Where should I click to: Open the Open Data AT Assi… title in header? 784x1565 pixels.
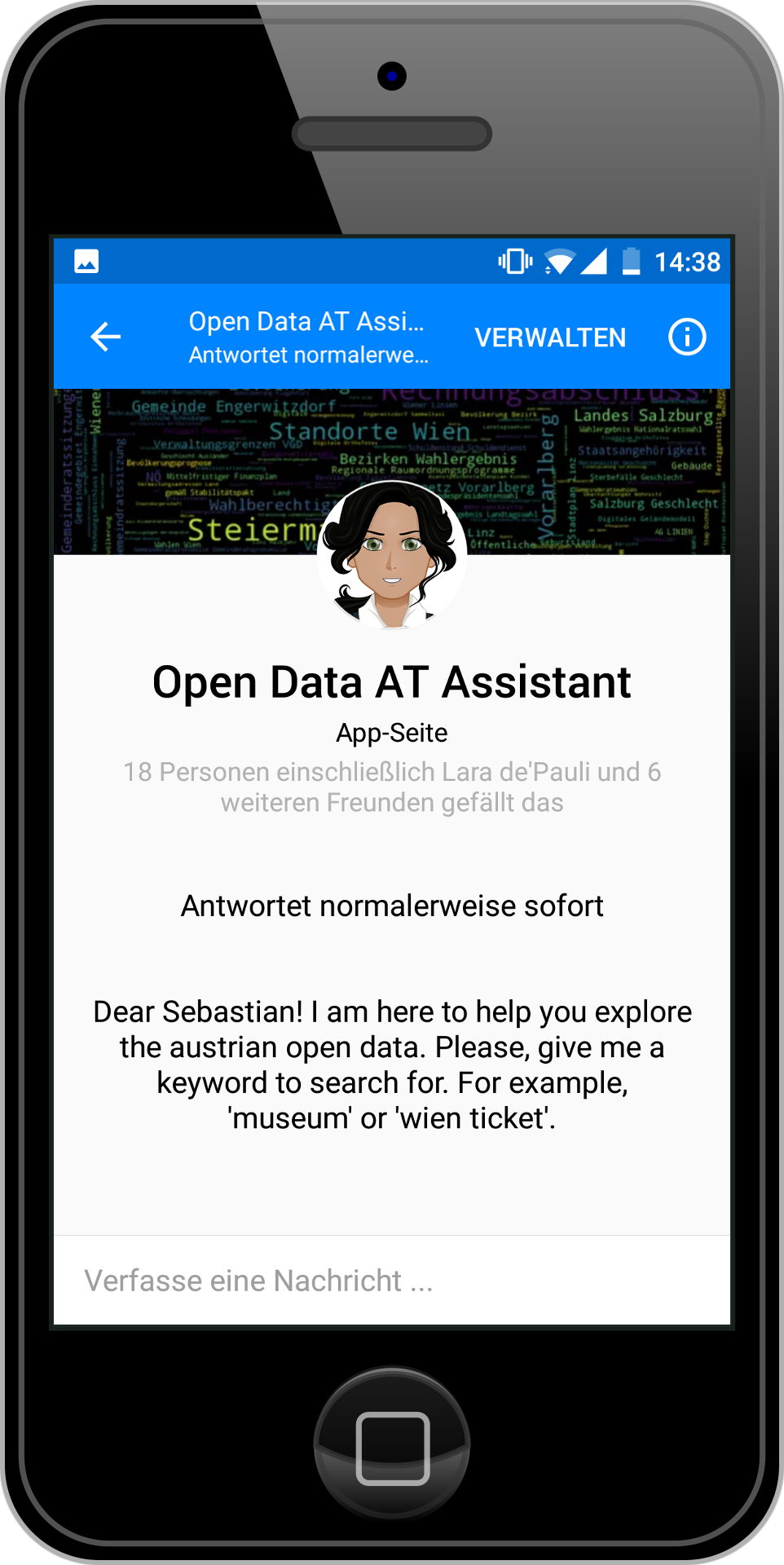coord(306,321)
